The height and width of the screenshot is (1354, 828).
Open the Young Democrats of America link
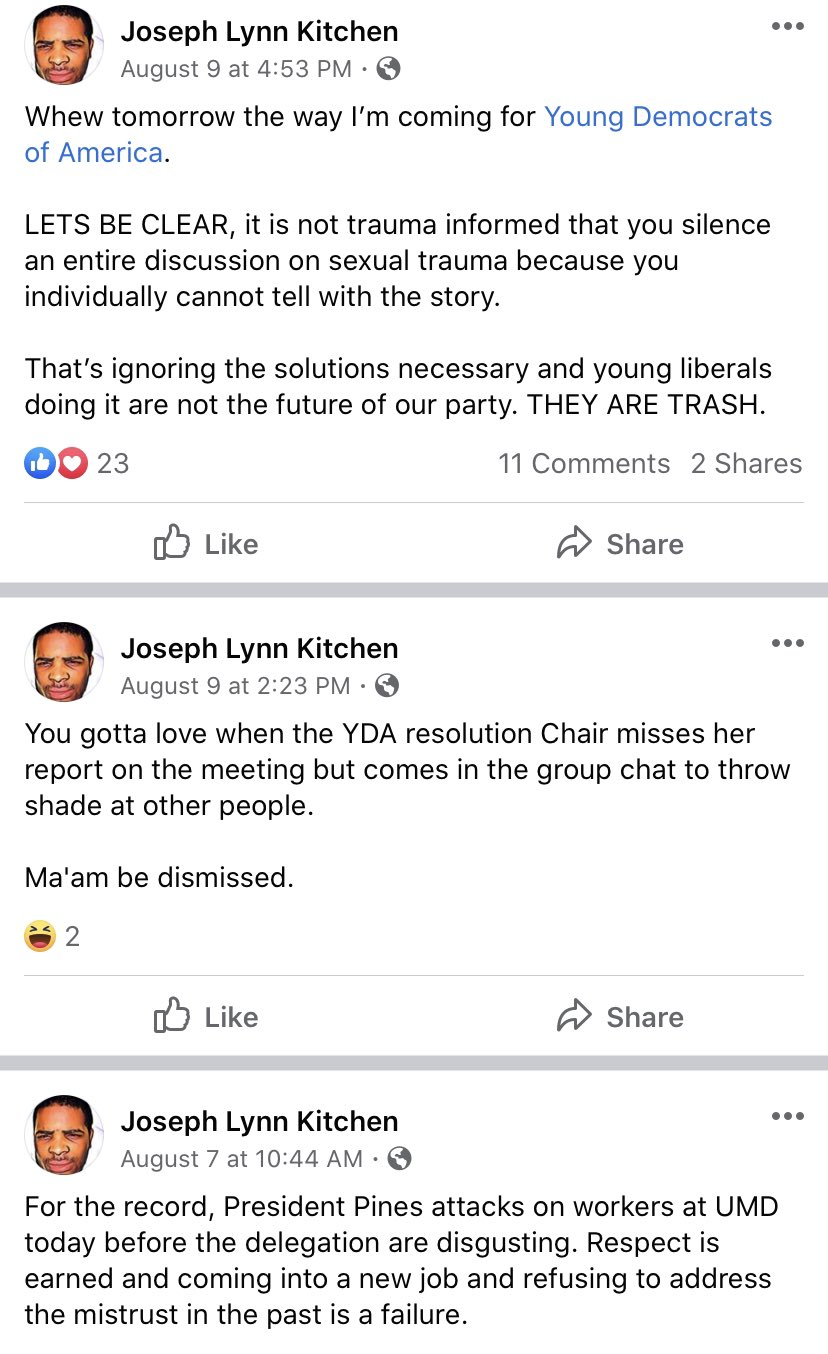(x=657, y=117)
